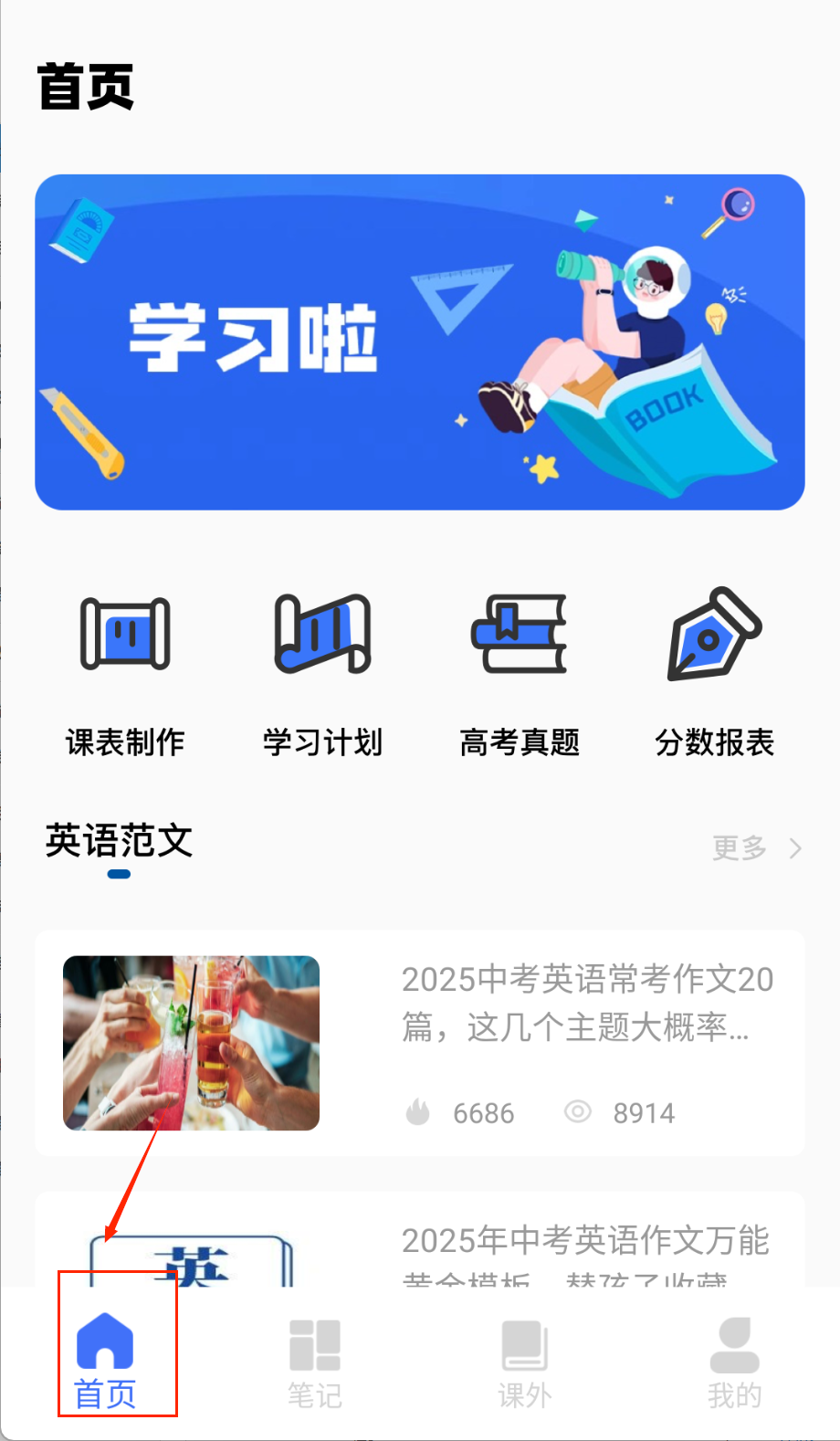Viewport: 840px width, 1441px height.
Task: Open 高考真题 exam papers
Action: (x=520, y=676)
